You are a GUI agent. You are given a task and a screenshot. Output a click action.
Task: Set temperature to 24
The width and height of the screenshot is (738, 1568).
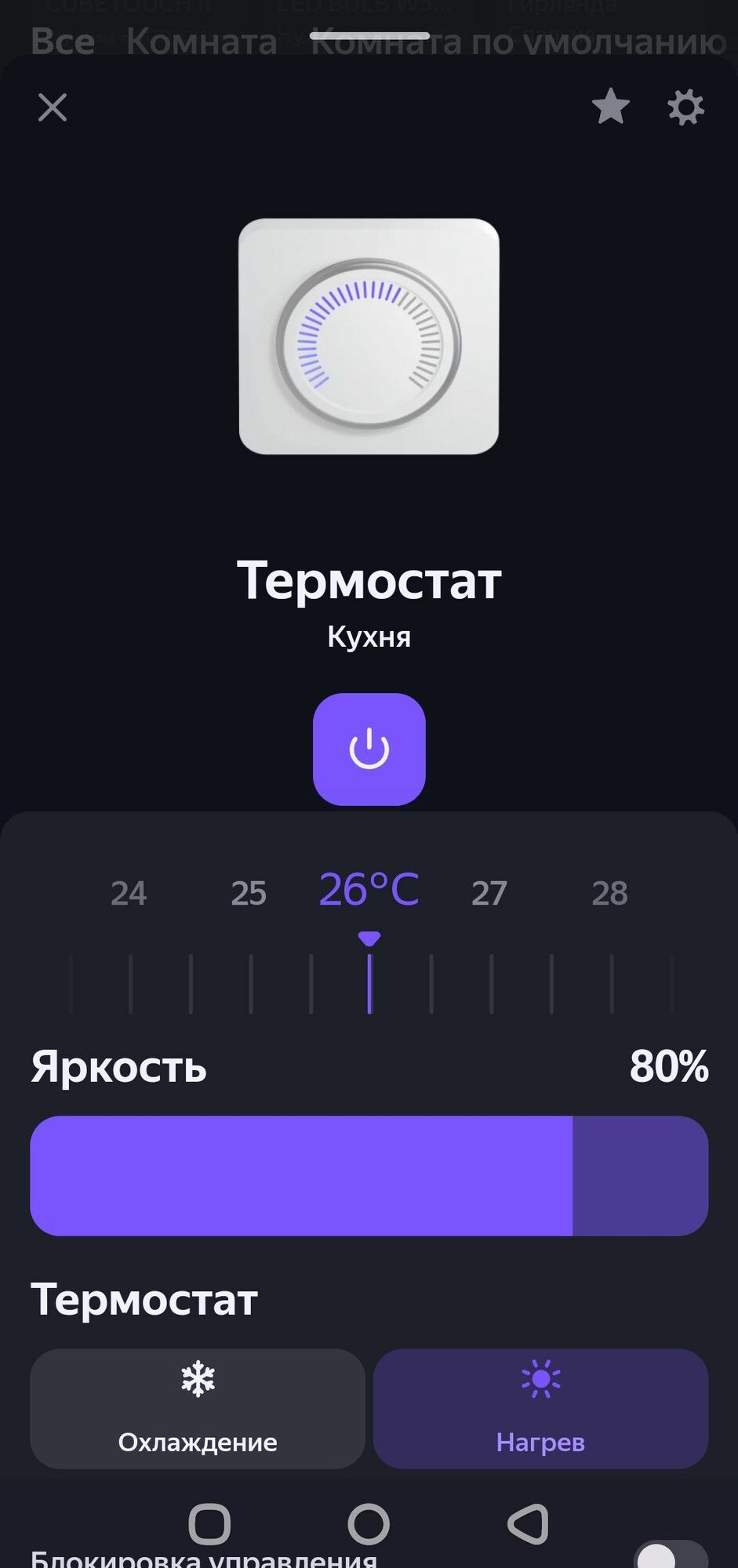[129, 893]
